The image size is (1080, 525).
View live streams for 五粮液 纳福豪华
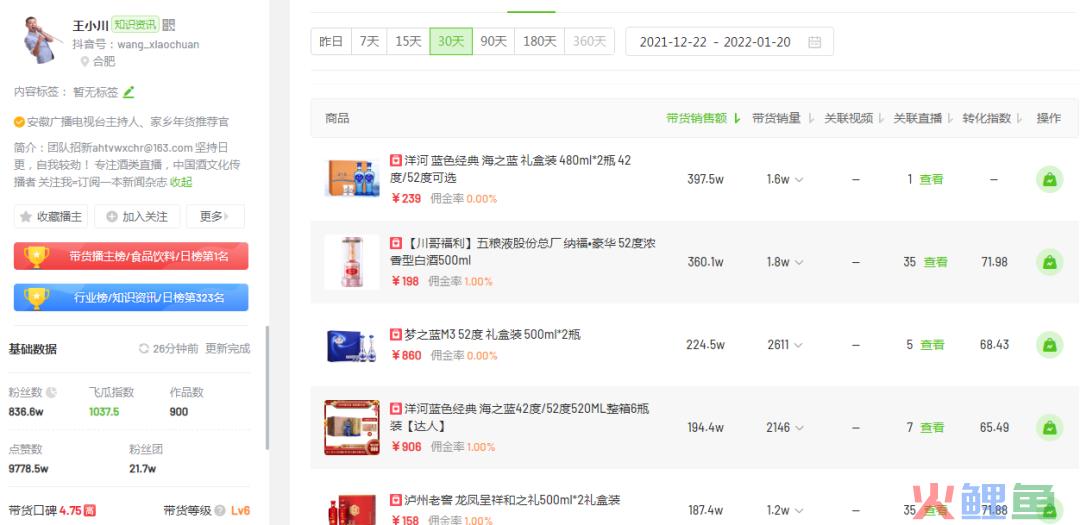[935, 262]
